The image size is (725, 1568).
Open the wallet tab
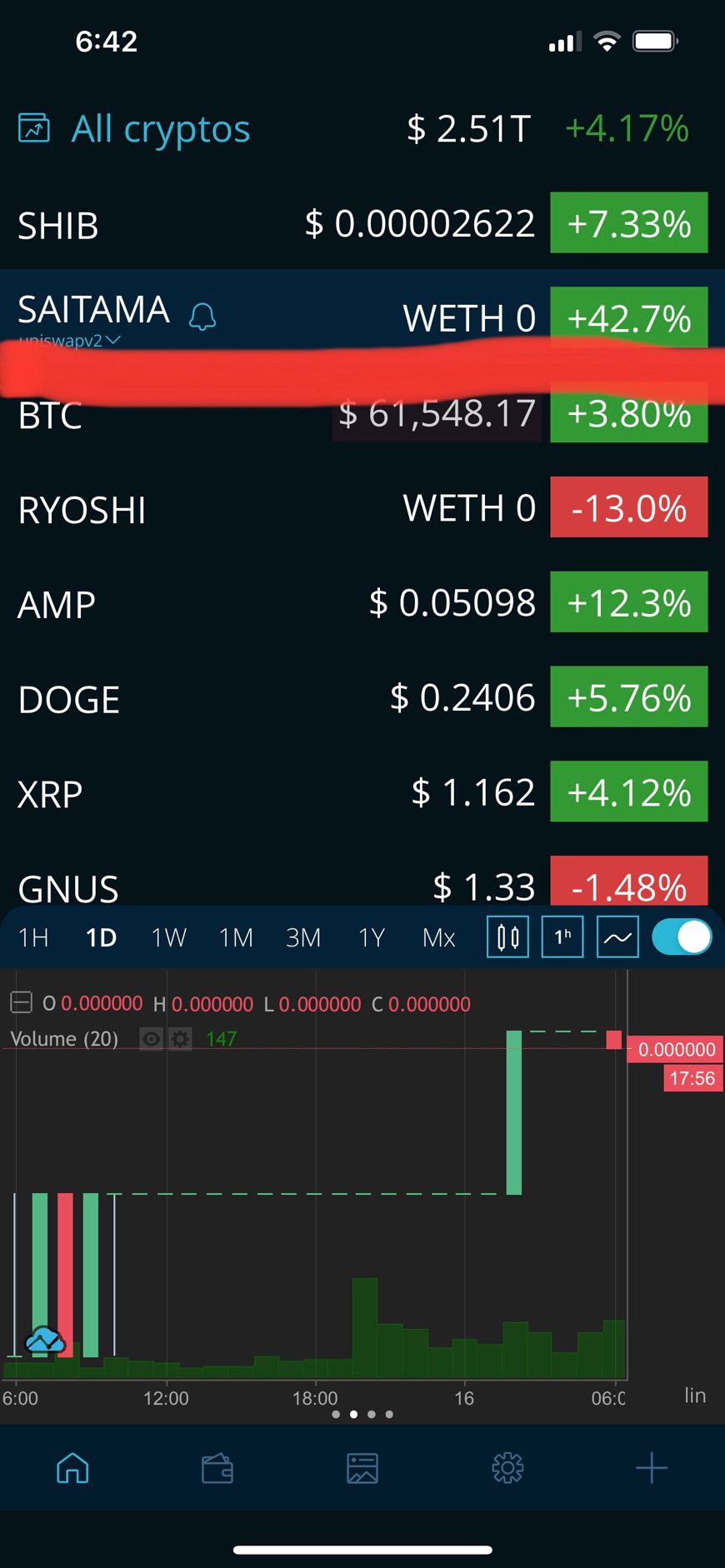(x=217, y=1467)
